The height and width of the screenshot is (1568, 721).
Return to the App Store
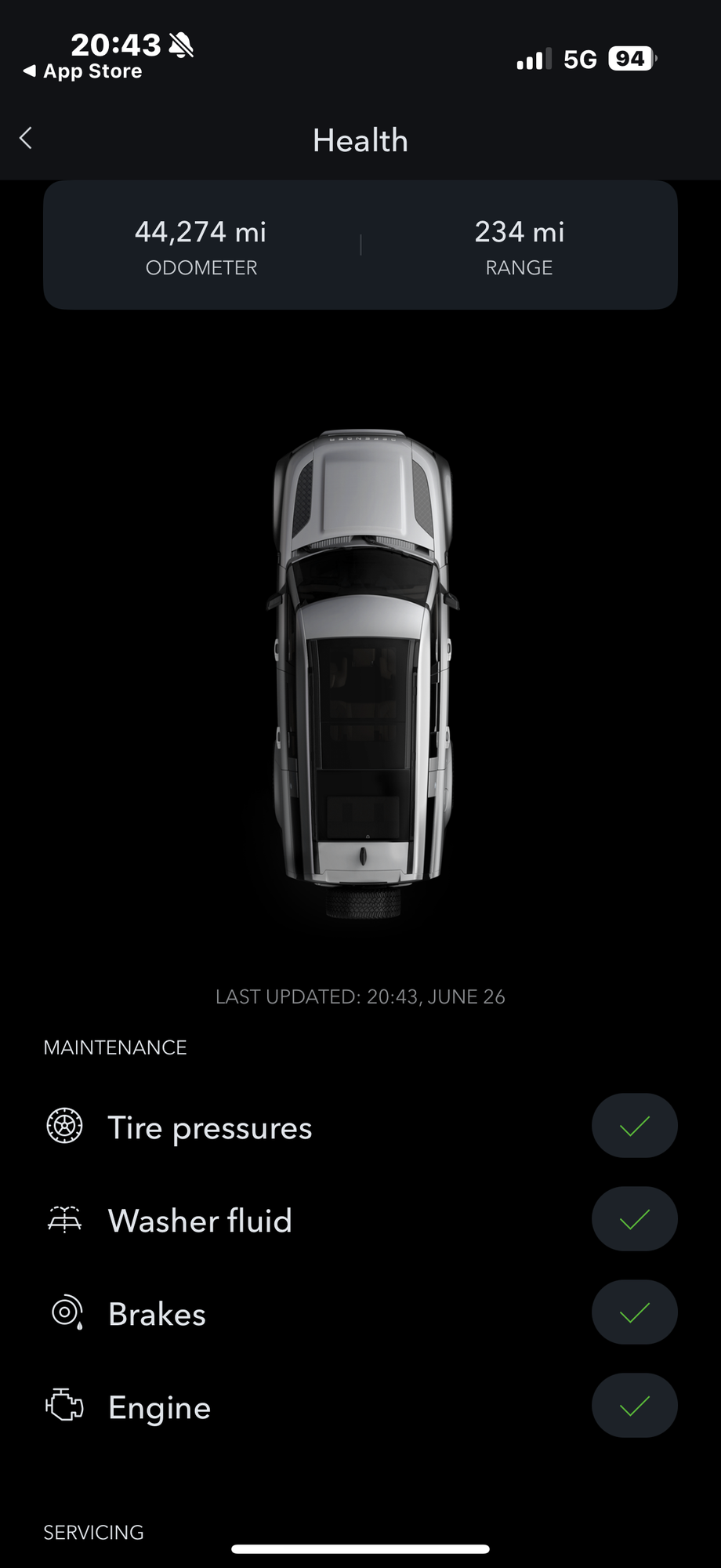tap(83, 71)
